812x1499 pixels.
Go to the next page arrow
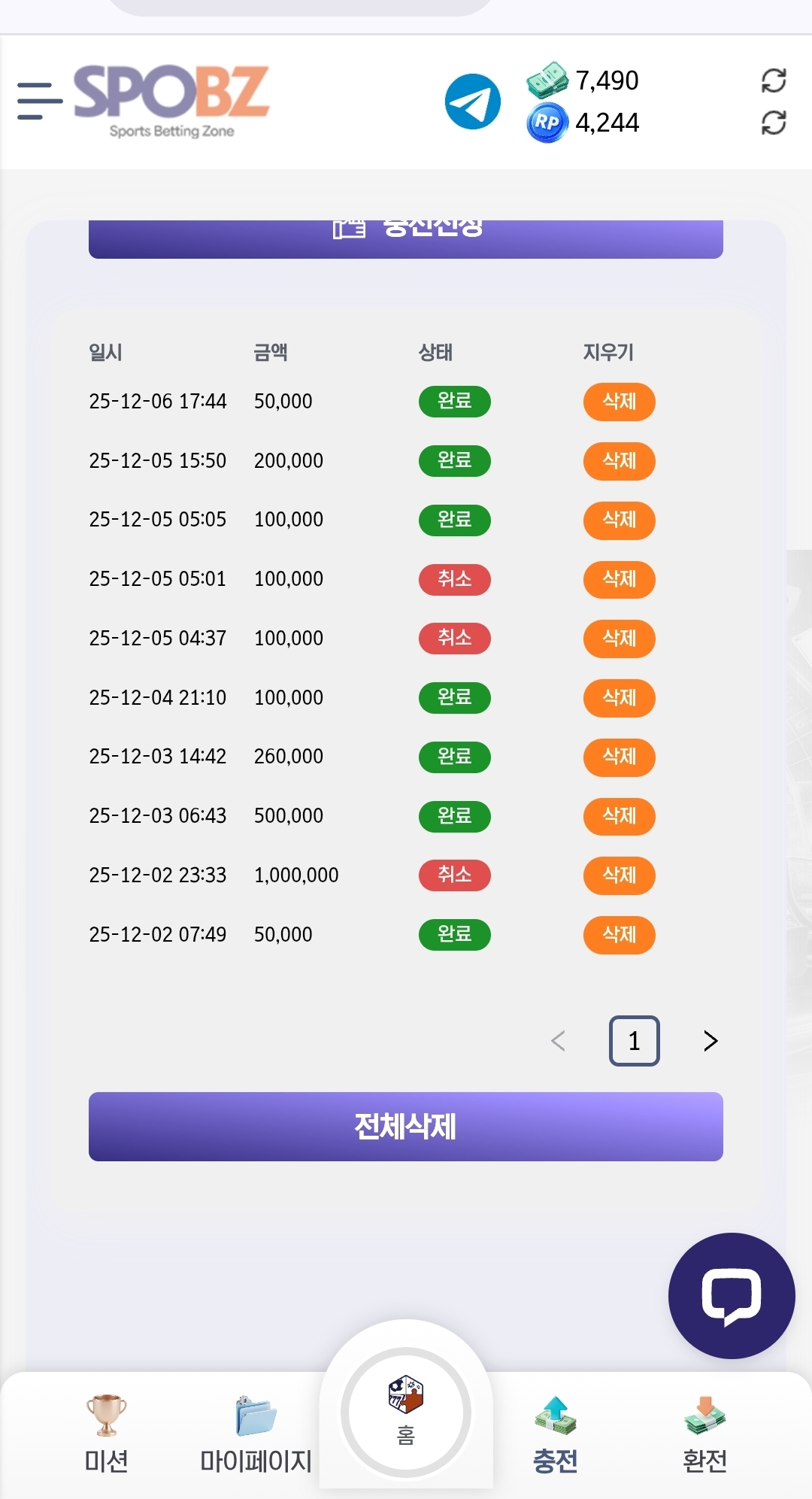pyautogui.click(x=710, y=1041)
